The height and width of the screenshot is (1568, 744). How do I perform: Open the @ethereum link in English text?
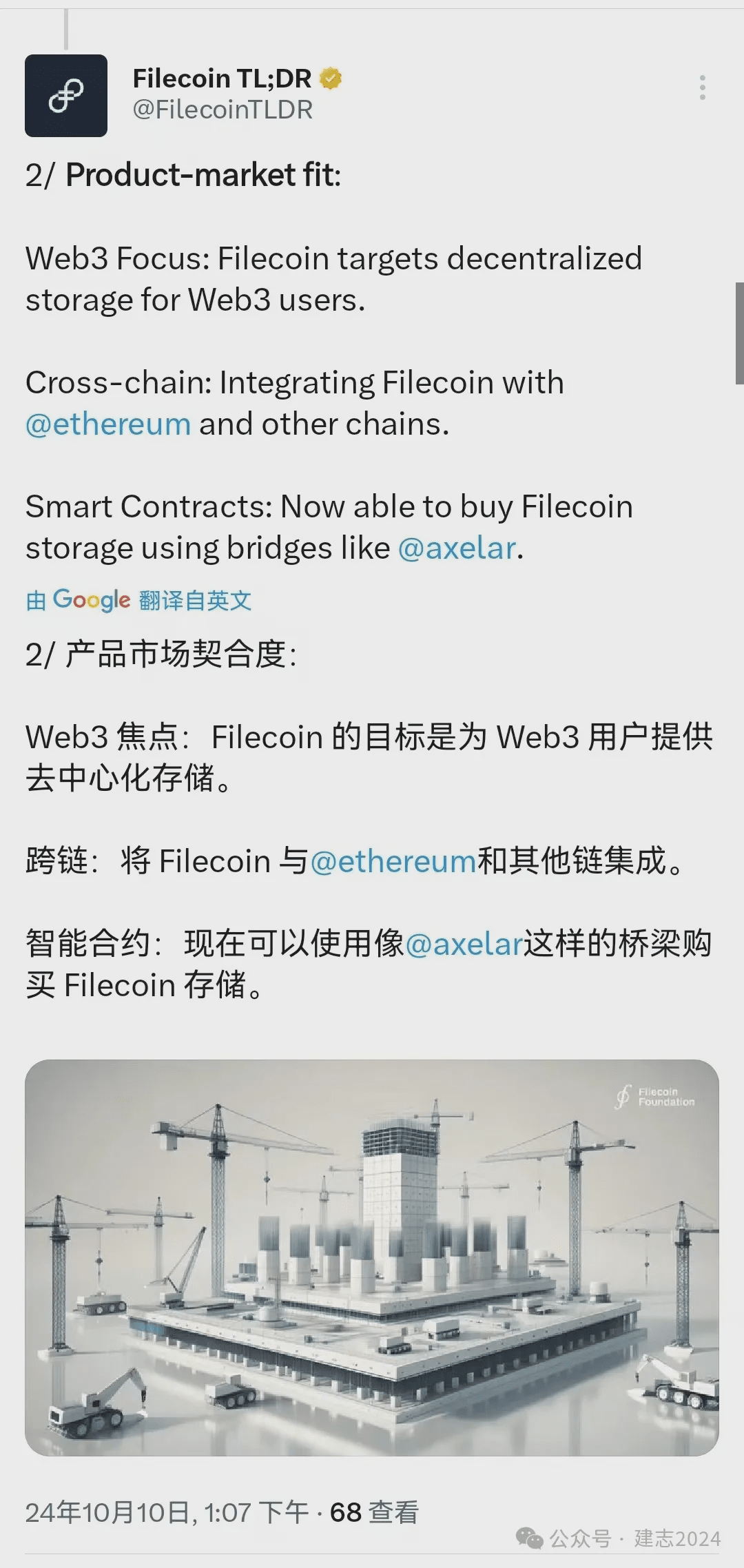107,424
